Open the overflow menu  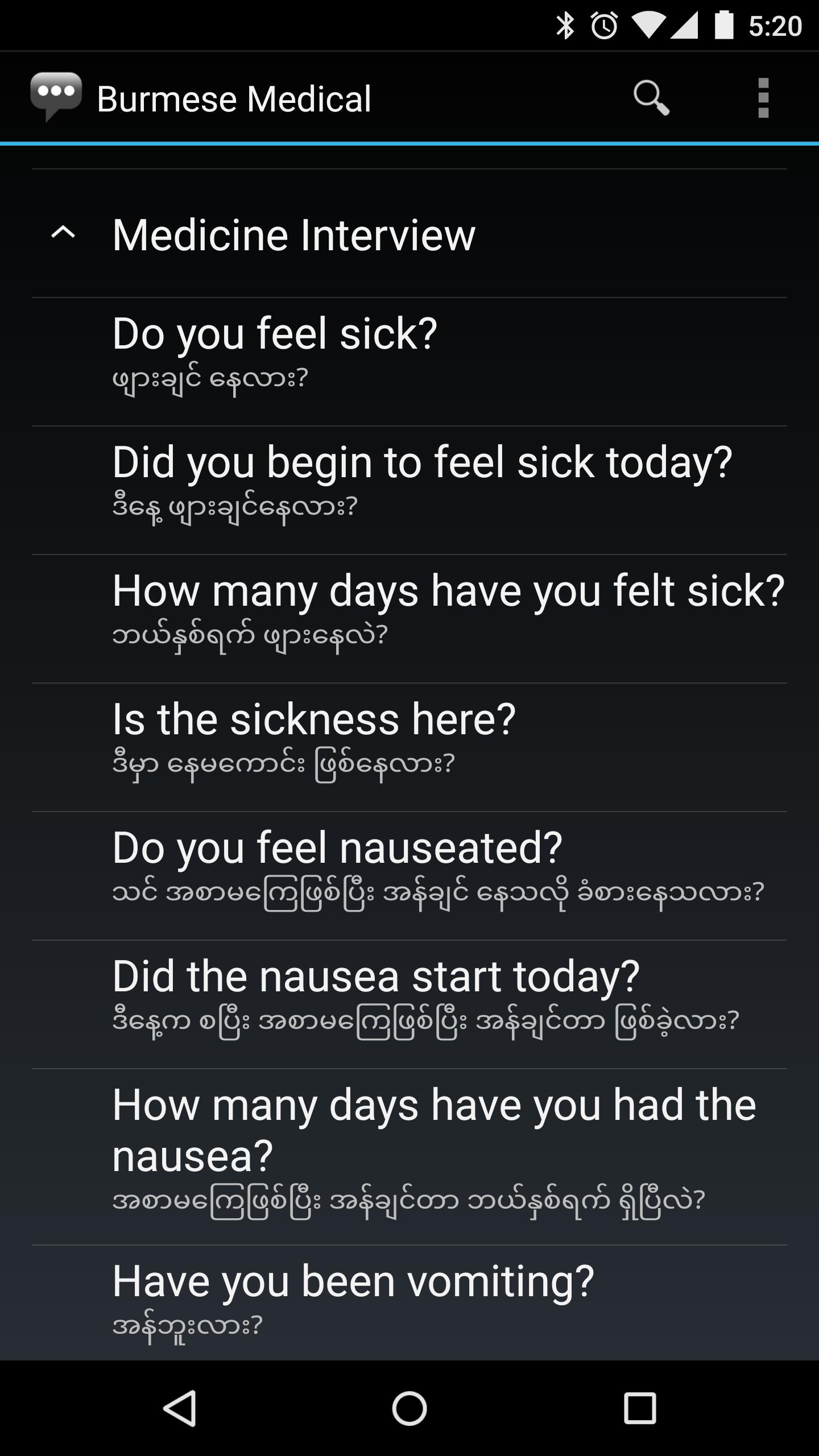(x=763, y=98)
